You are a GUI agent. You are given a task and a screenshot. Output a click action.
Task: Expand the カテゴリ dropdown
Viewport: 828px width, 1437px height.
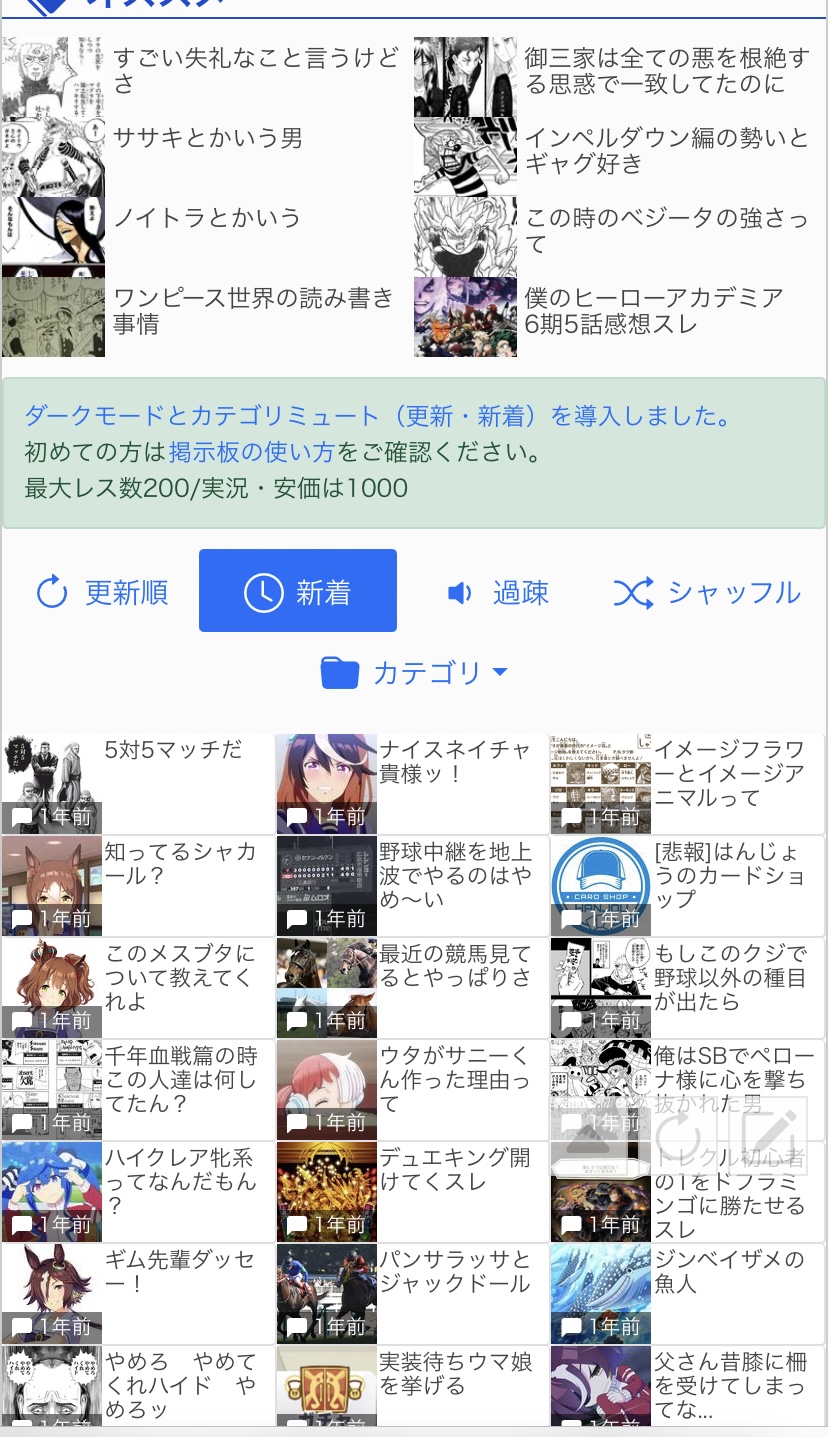point(414,673)
